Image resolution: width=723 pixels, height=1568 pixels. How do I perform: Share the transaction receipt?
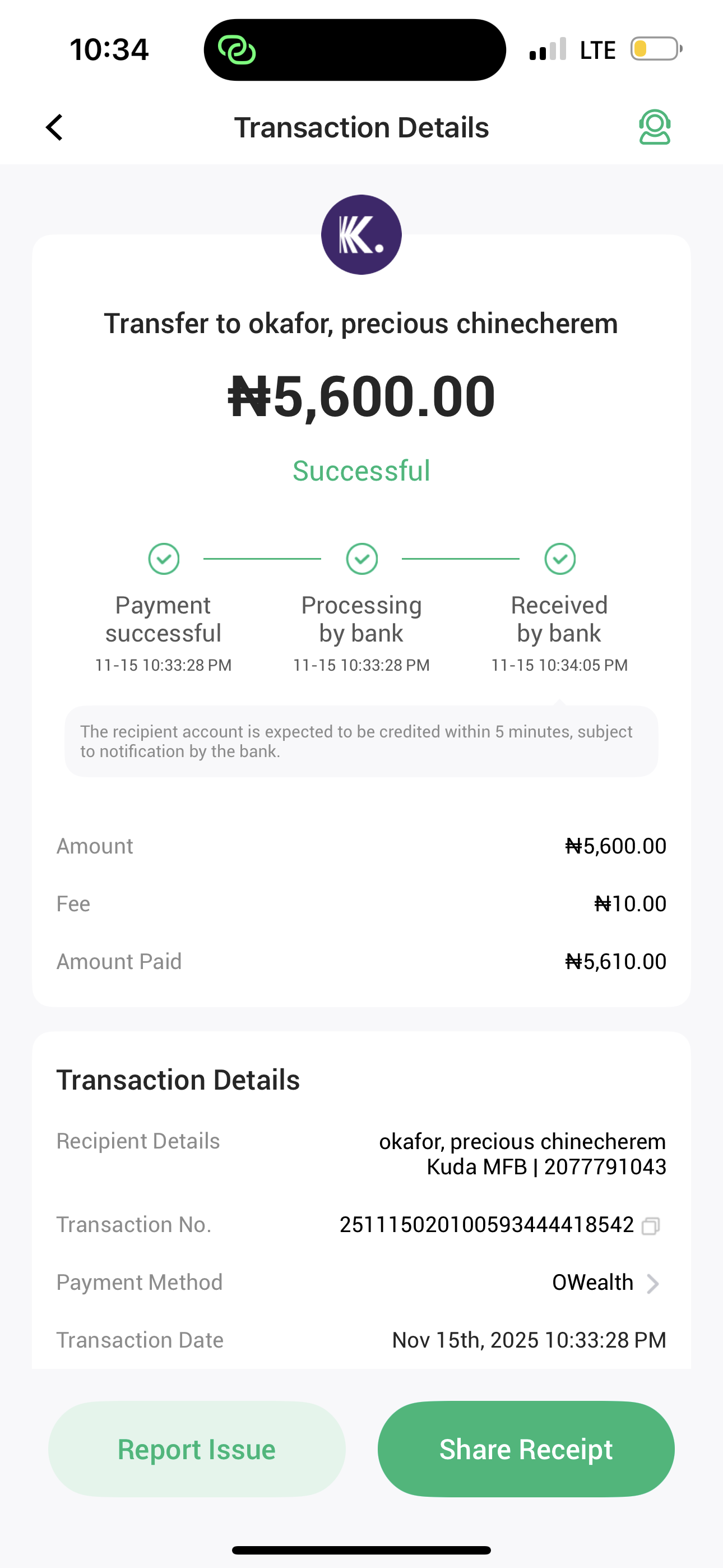526,1449
